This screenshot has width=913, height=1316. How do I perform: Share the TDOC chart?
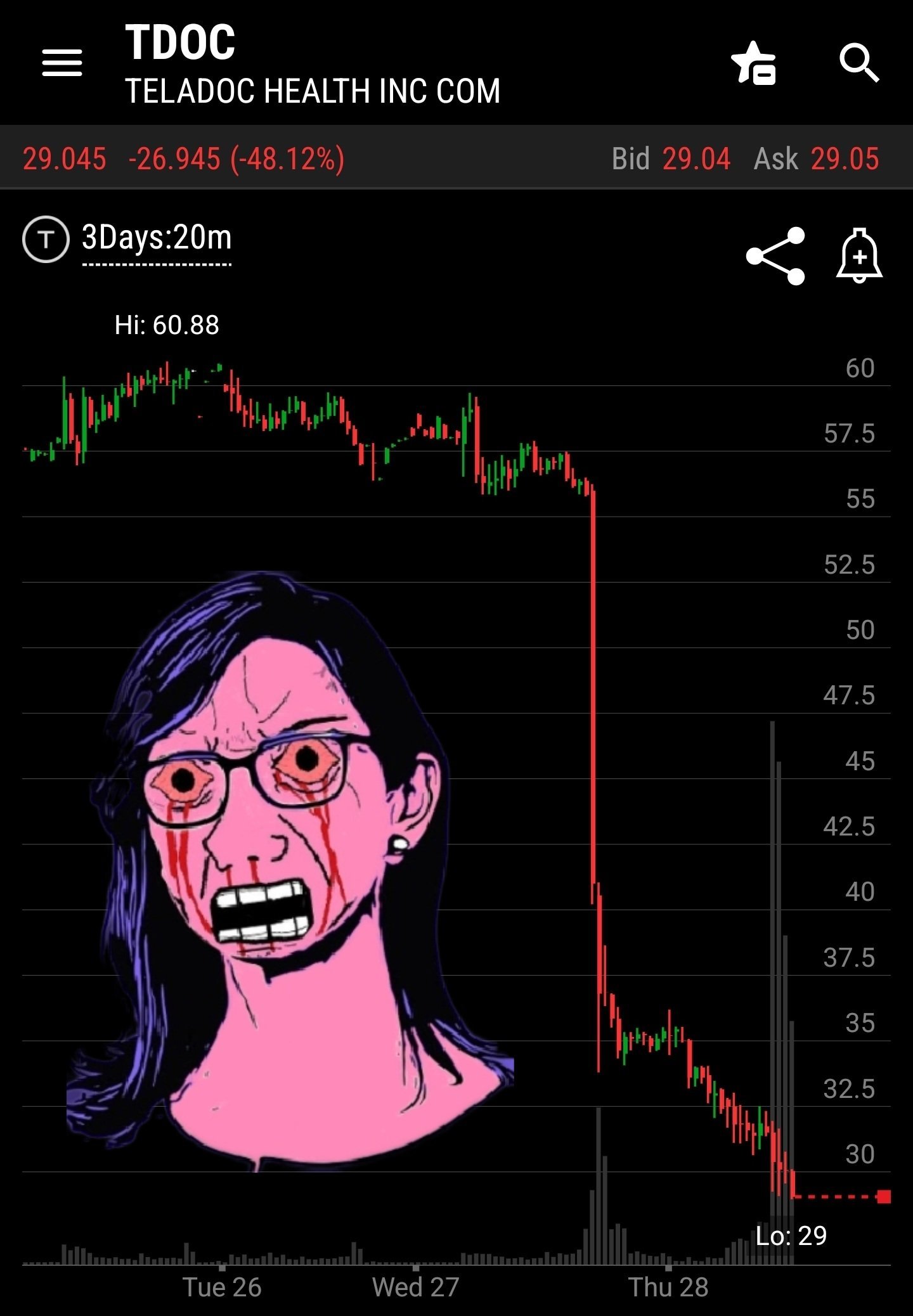[x=775, y=255]
